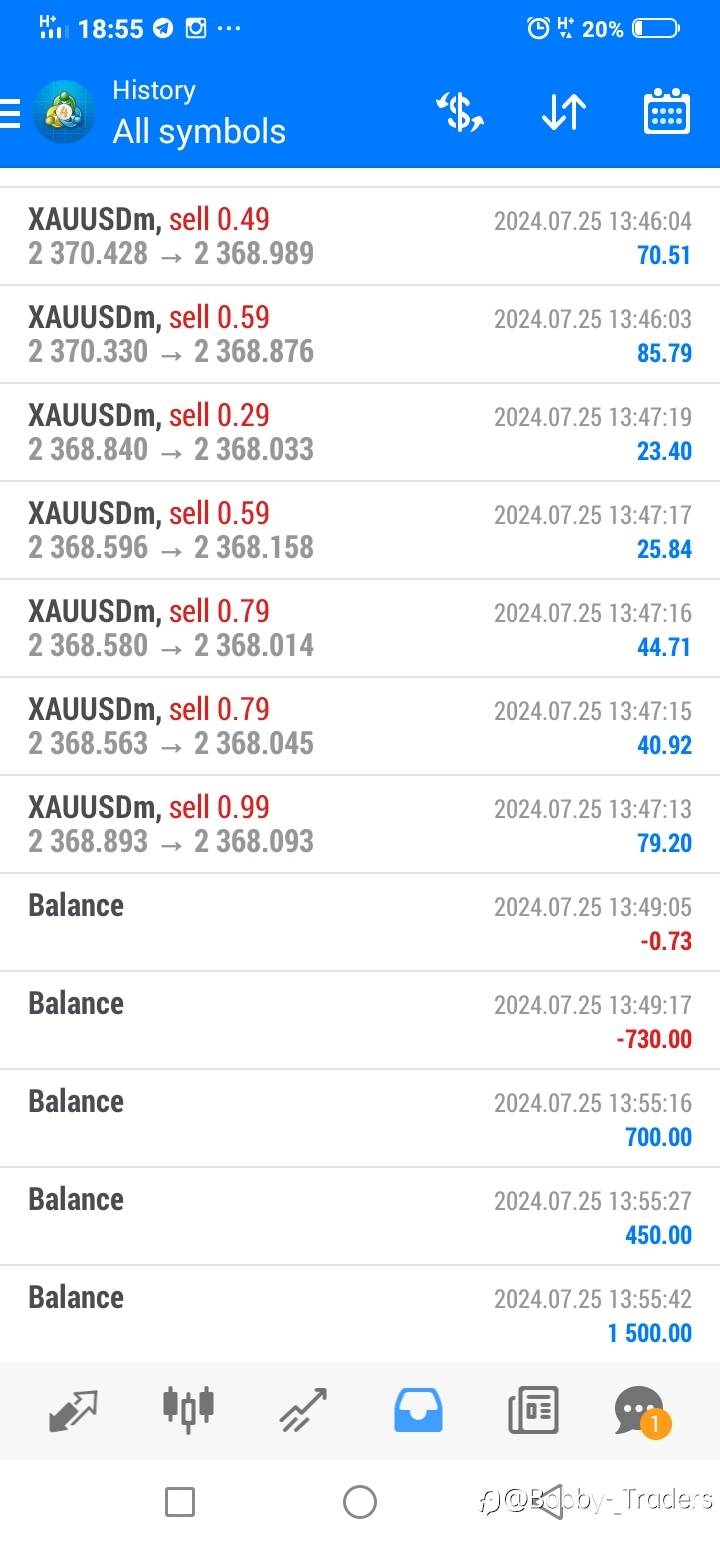720x1544 pixels.
Task: Open the News tab
Action: click(x=533, y=1410)
